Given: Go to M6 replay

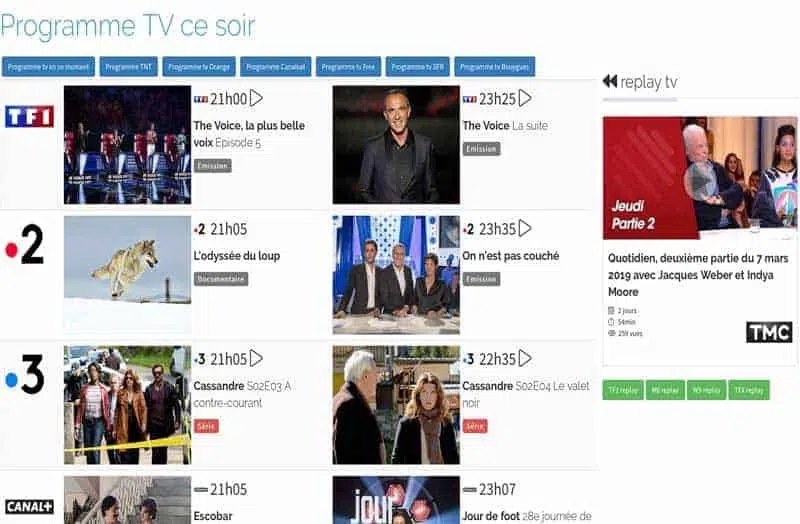Looking at the screenshot, I should (x=665, y=390).
